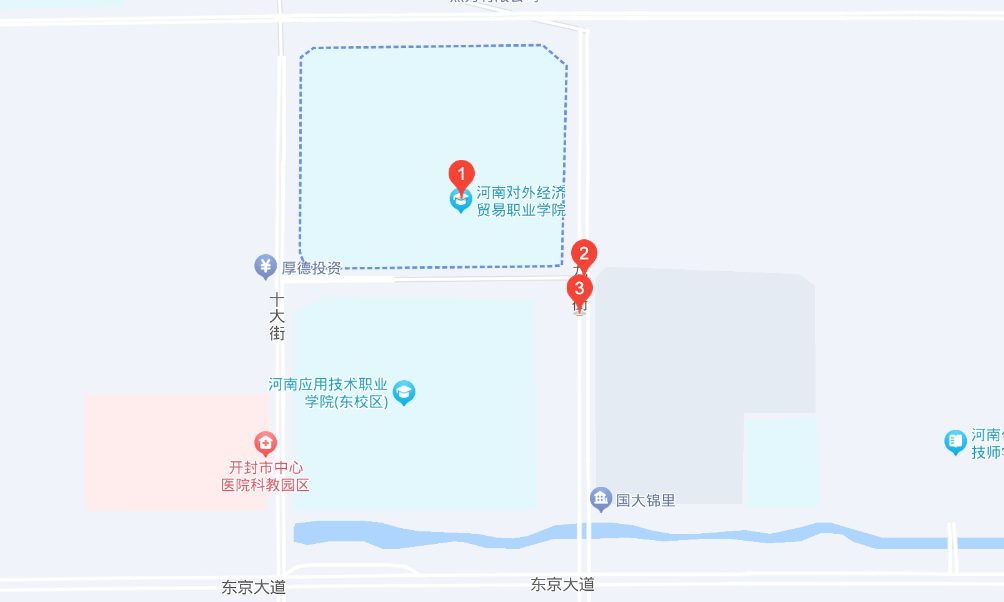The width and height of the screenshot is (1004, 602).
Task: Tap the 河南对外经济贸易职业学院 school icon
Action: click(460, 202)
